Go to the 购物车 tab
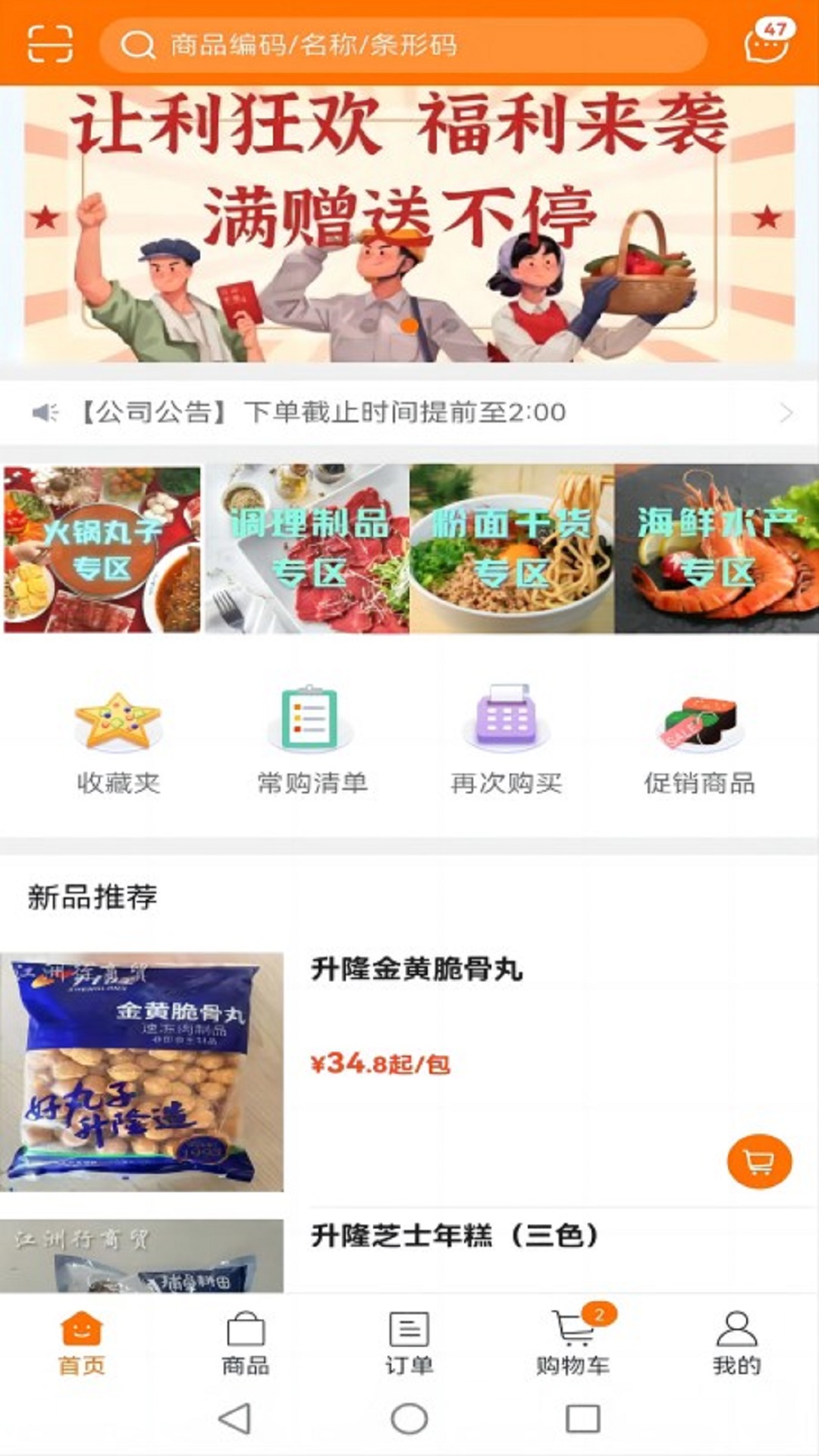This screenshot has width=819, height=1456. tap(573, 1344)
